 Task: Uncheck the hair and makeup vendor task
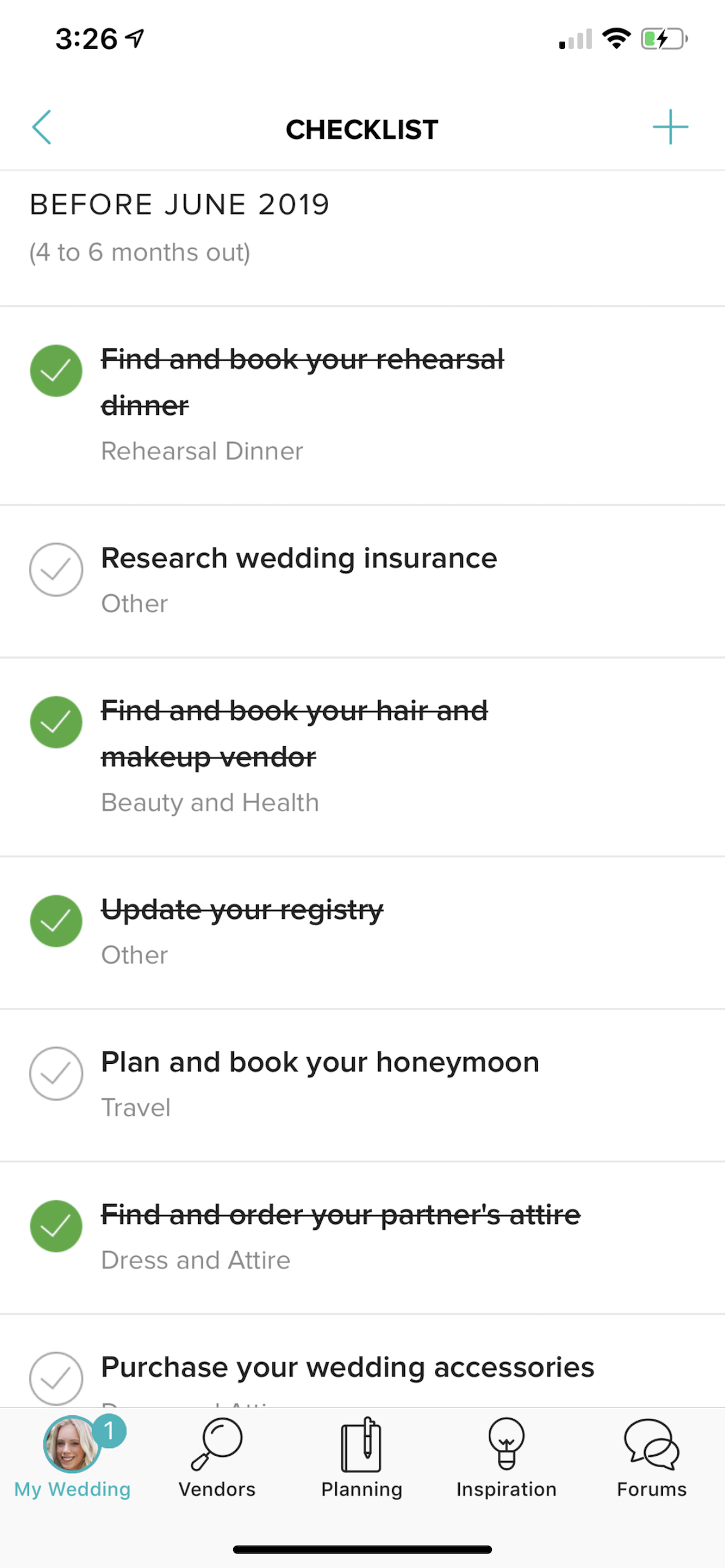56,722
